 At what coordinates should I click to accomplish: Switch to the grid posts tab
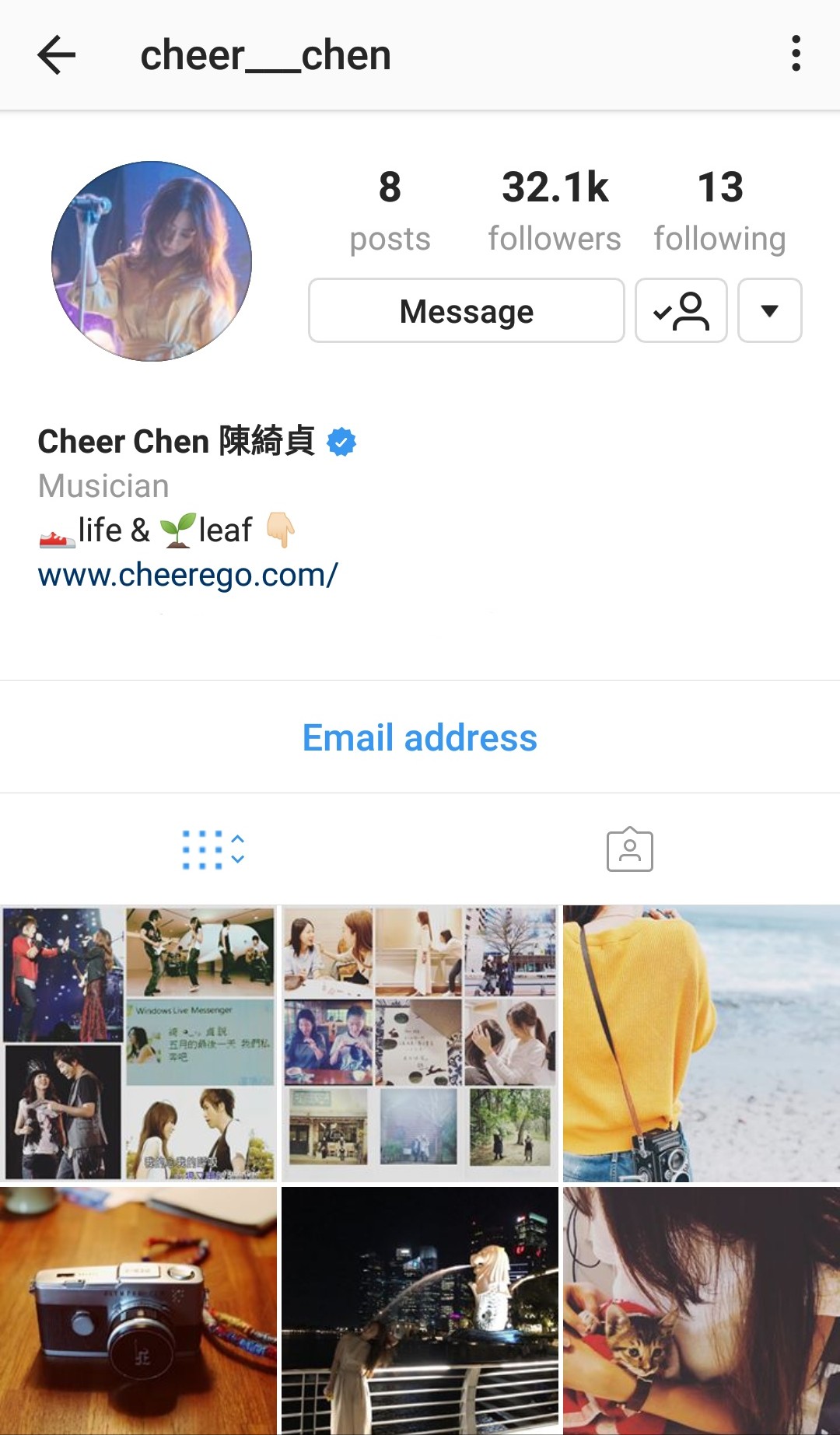pyautogui.click(x=212, y=849)
